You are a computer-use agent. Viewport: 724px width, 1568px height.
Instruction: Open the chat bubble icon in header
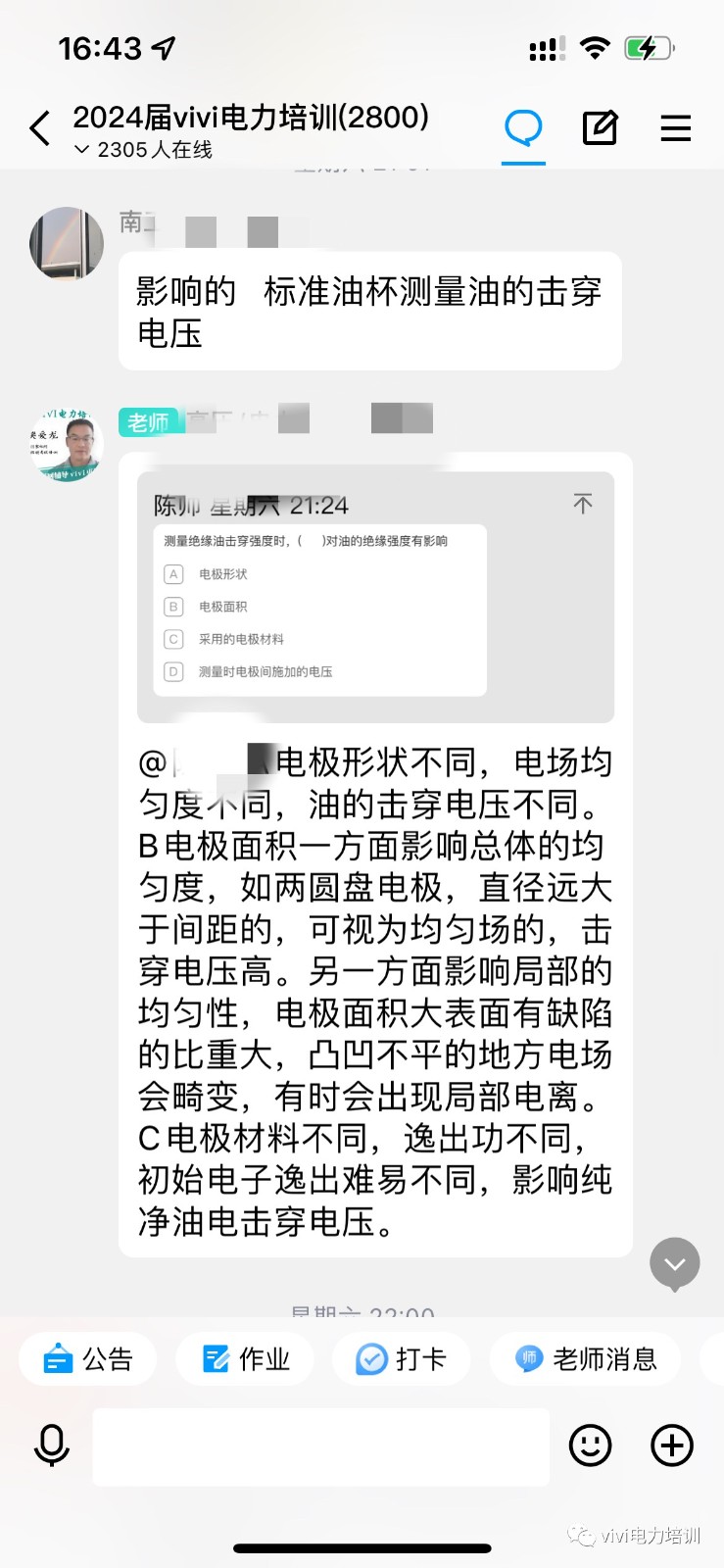click(523, 128)
